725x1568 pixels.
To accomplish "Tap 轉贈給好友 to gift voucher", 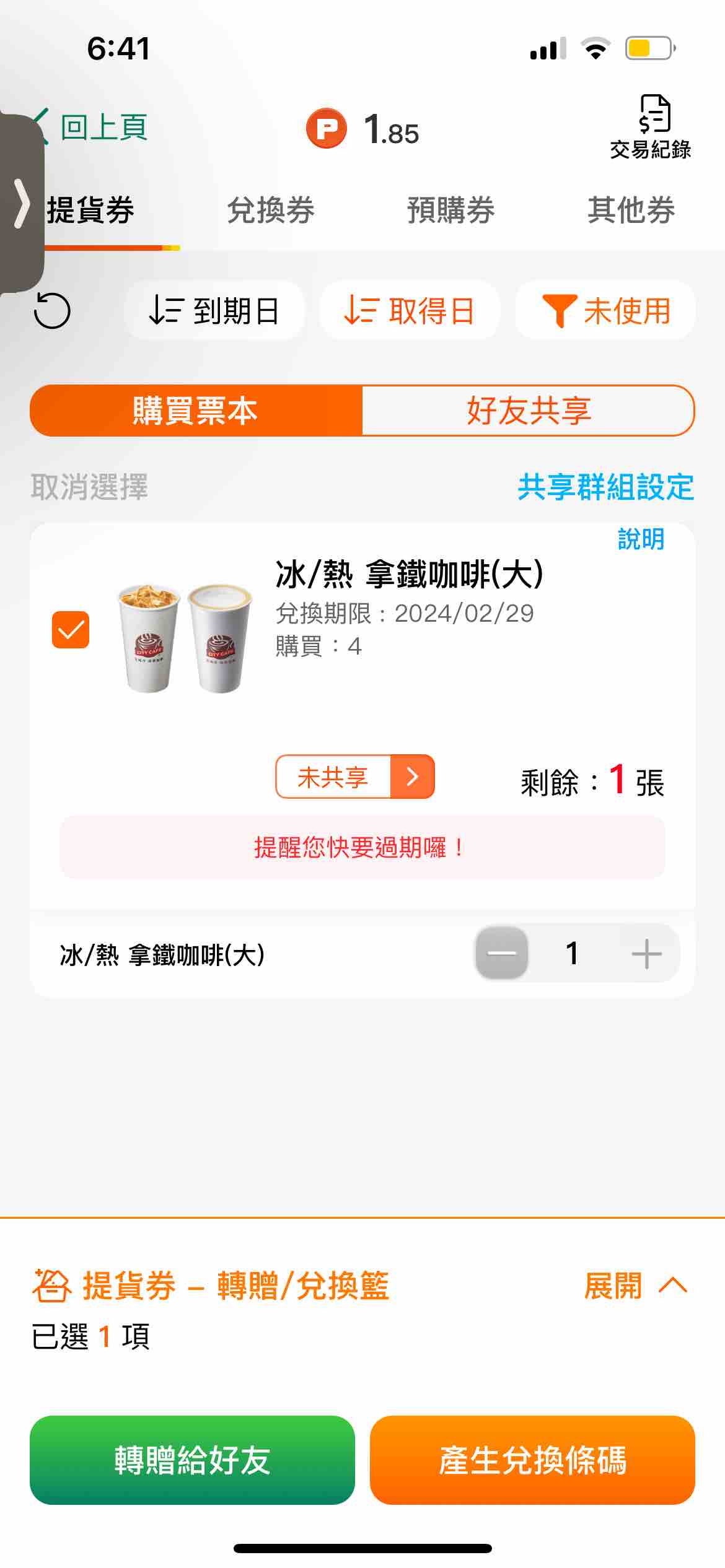I will click(192, 1460).
